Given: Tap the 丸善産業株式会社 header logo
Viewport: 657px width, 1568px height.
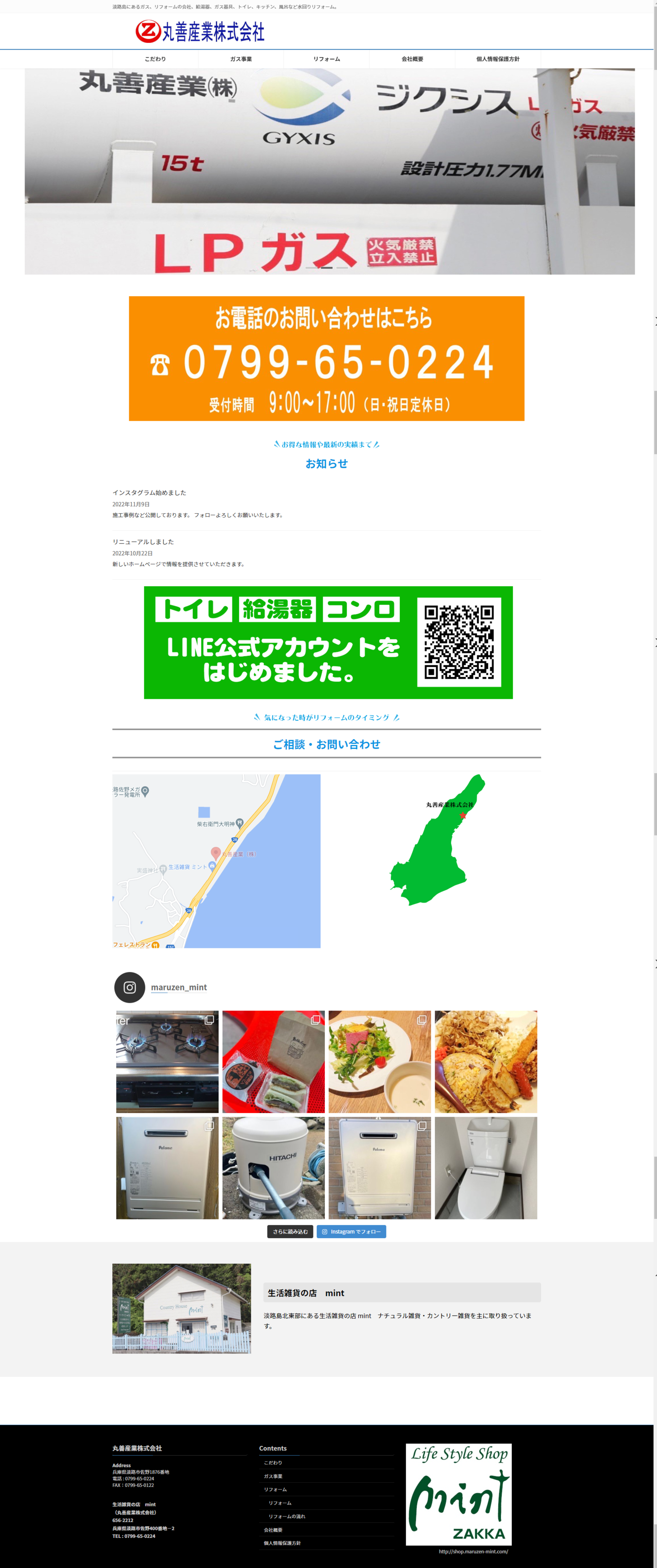Looking at the screenshot, I should 200,31.
